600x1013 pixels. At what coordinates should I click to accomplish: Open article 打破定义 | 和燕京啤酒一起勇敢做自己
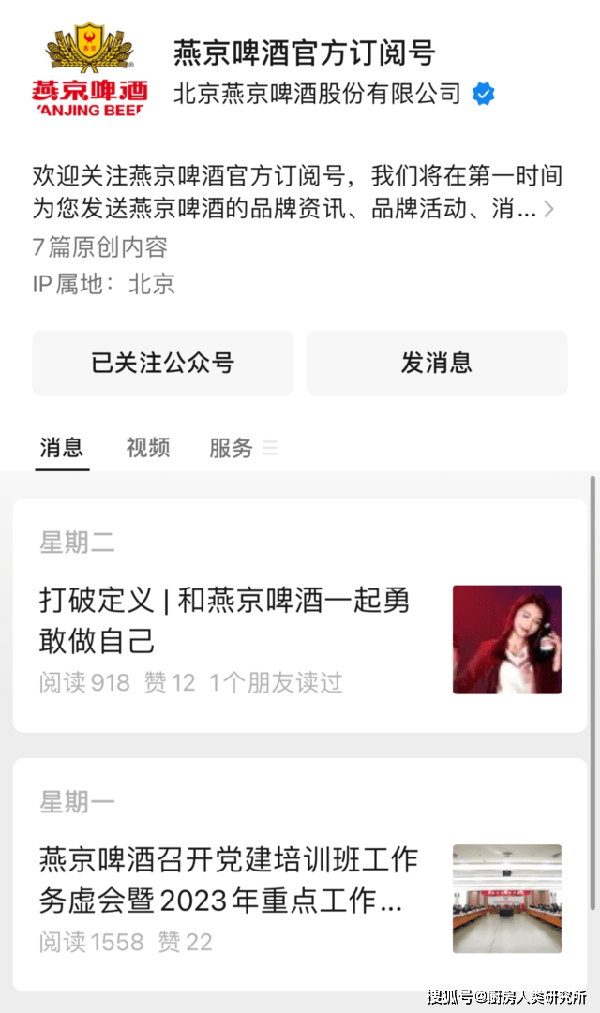tap(225, 620)
